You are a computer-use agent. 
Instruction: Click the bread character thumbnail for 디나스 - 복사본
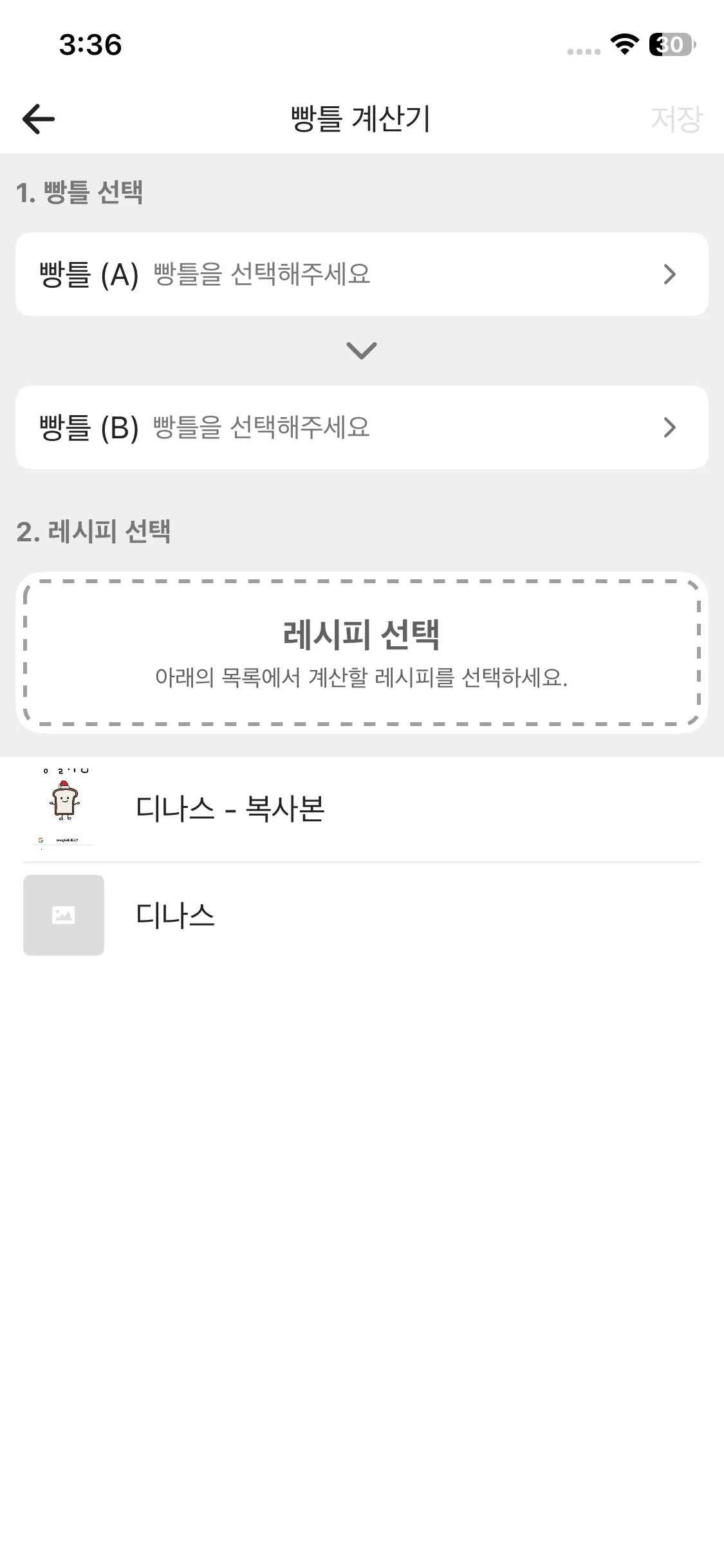pos(63,808)
